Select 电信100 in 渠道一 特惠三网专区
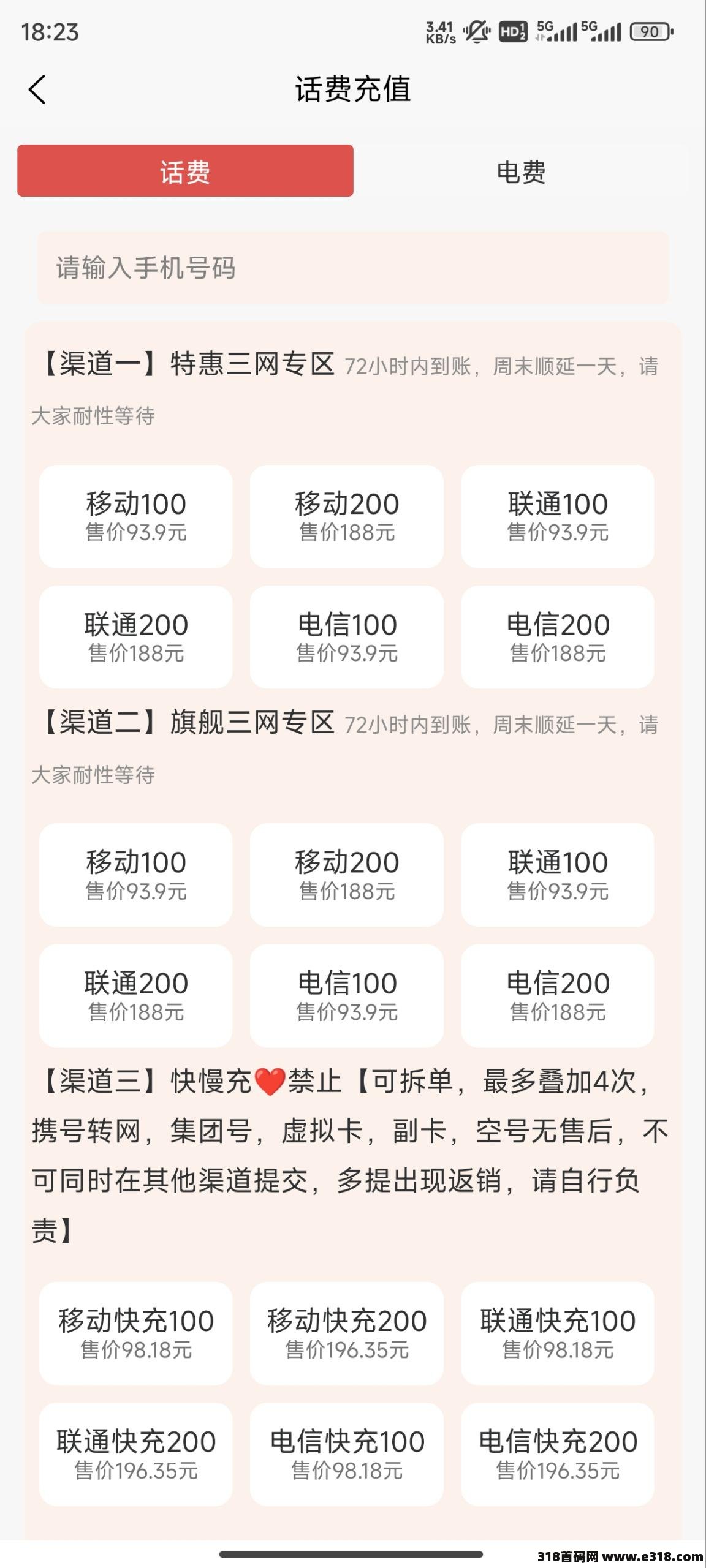The width and height of the screenshot is (706, 1568). pyautogui.click(x=347, y=637)
